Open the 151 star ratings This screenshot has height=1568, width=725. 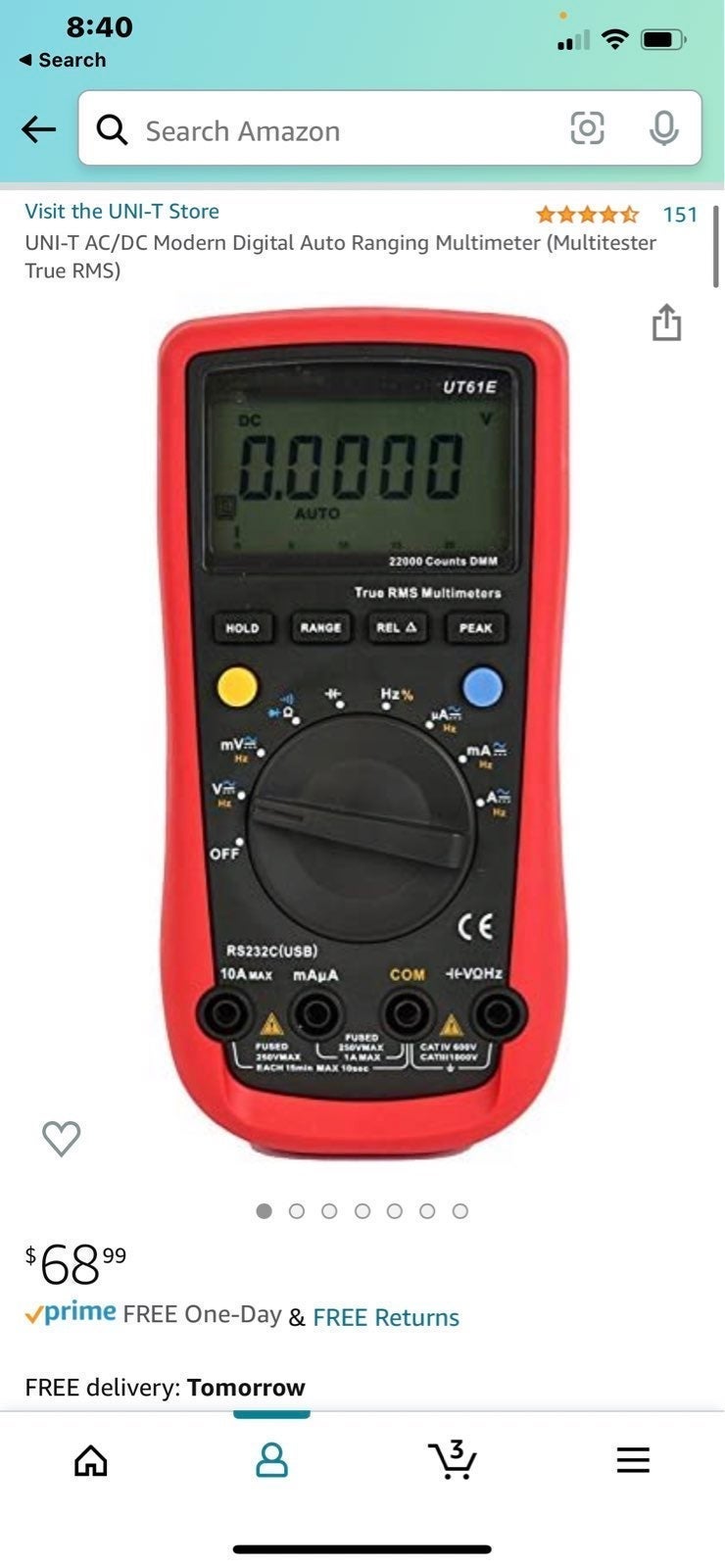point(616,214)
